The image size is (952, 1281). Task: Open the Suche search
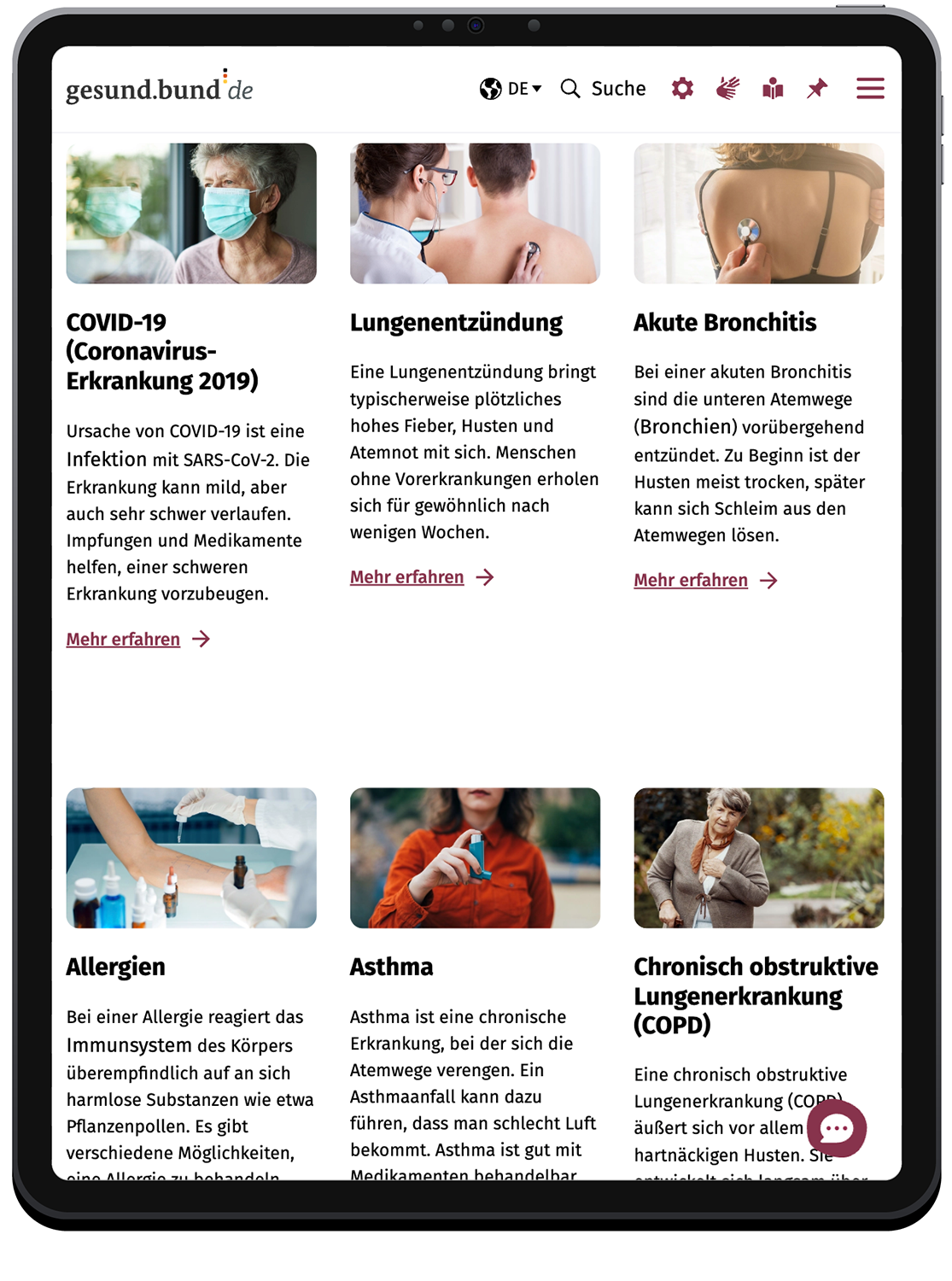click(x=603, y=89)
